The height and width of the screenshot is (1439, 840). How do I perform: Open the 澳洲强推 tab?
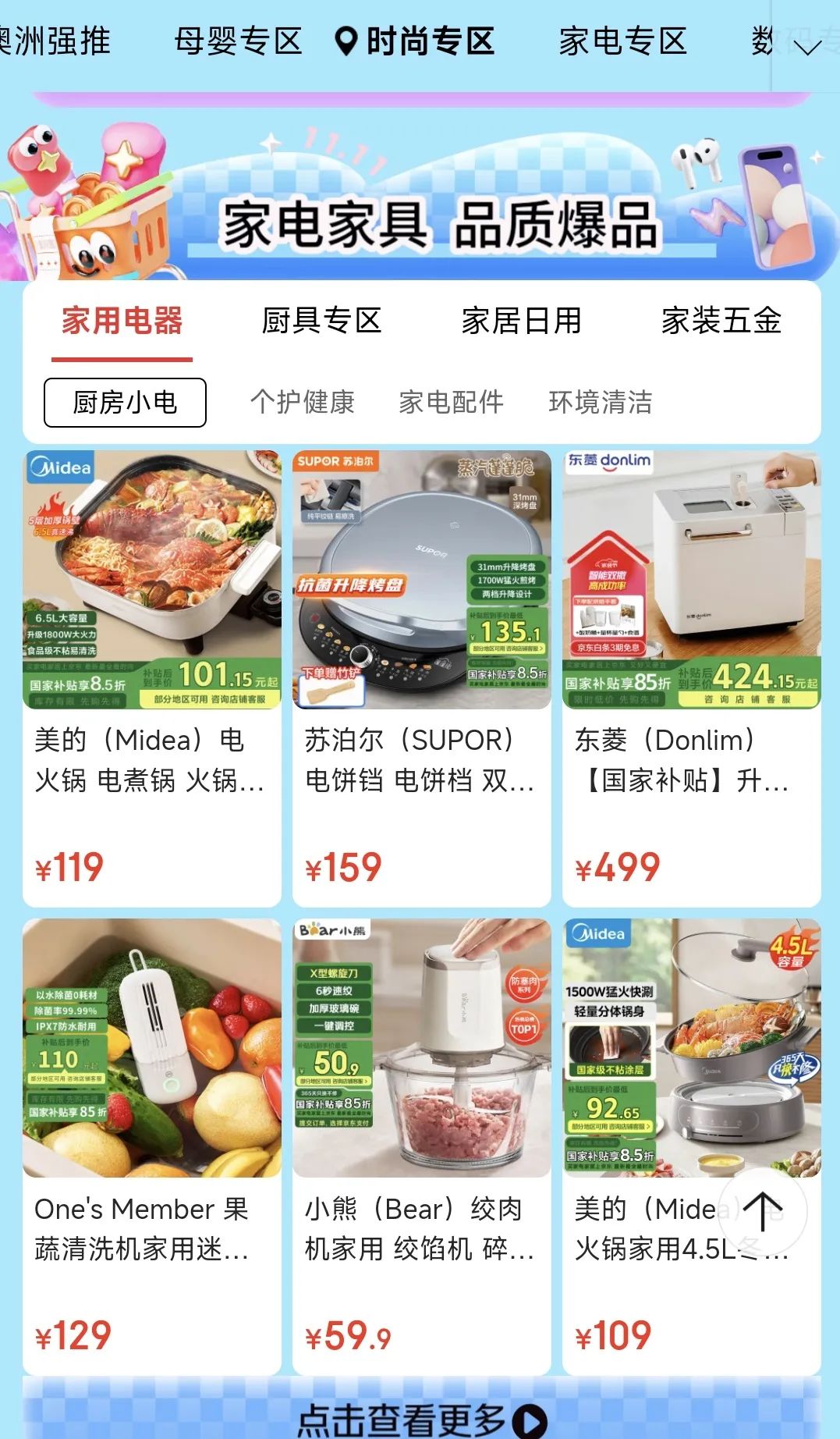[55, 41]
